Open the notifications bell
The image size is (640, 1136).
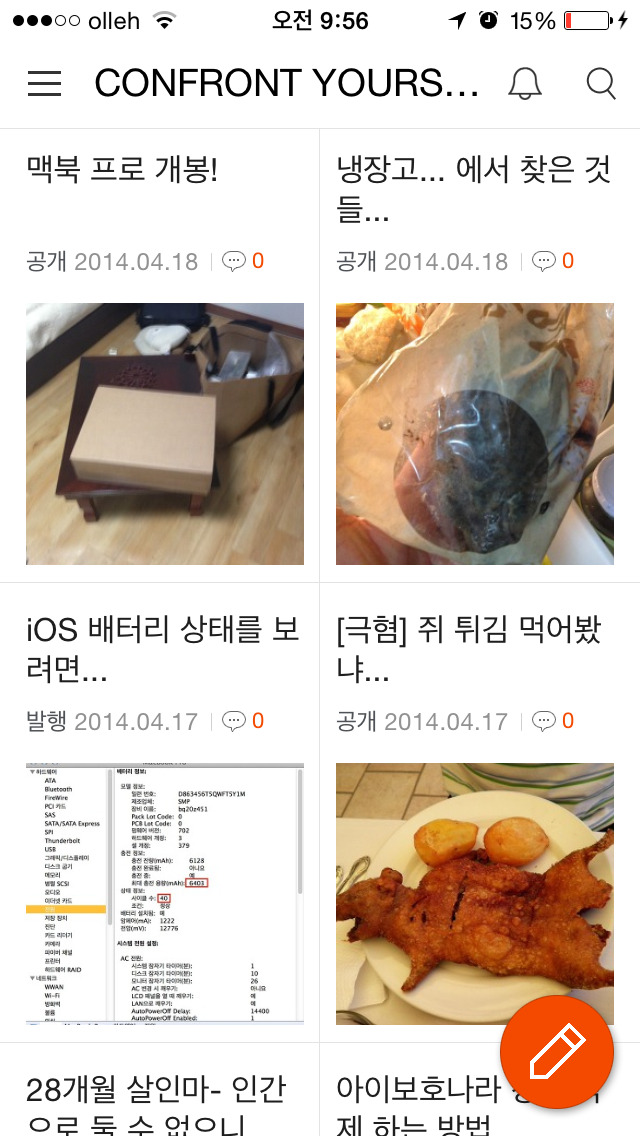point(525,84)
